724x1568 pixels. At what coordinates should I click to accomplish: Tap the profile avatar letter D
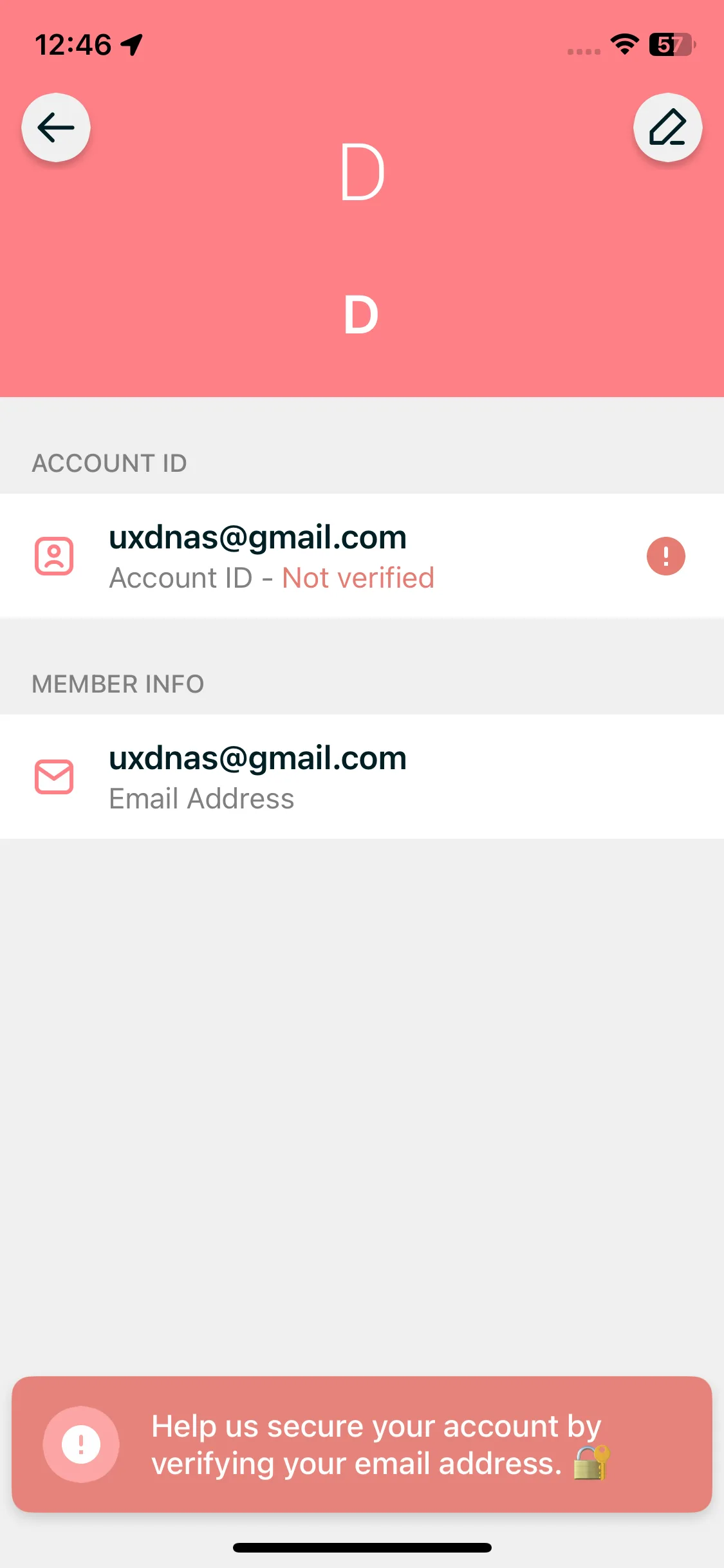coord(362,173)
